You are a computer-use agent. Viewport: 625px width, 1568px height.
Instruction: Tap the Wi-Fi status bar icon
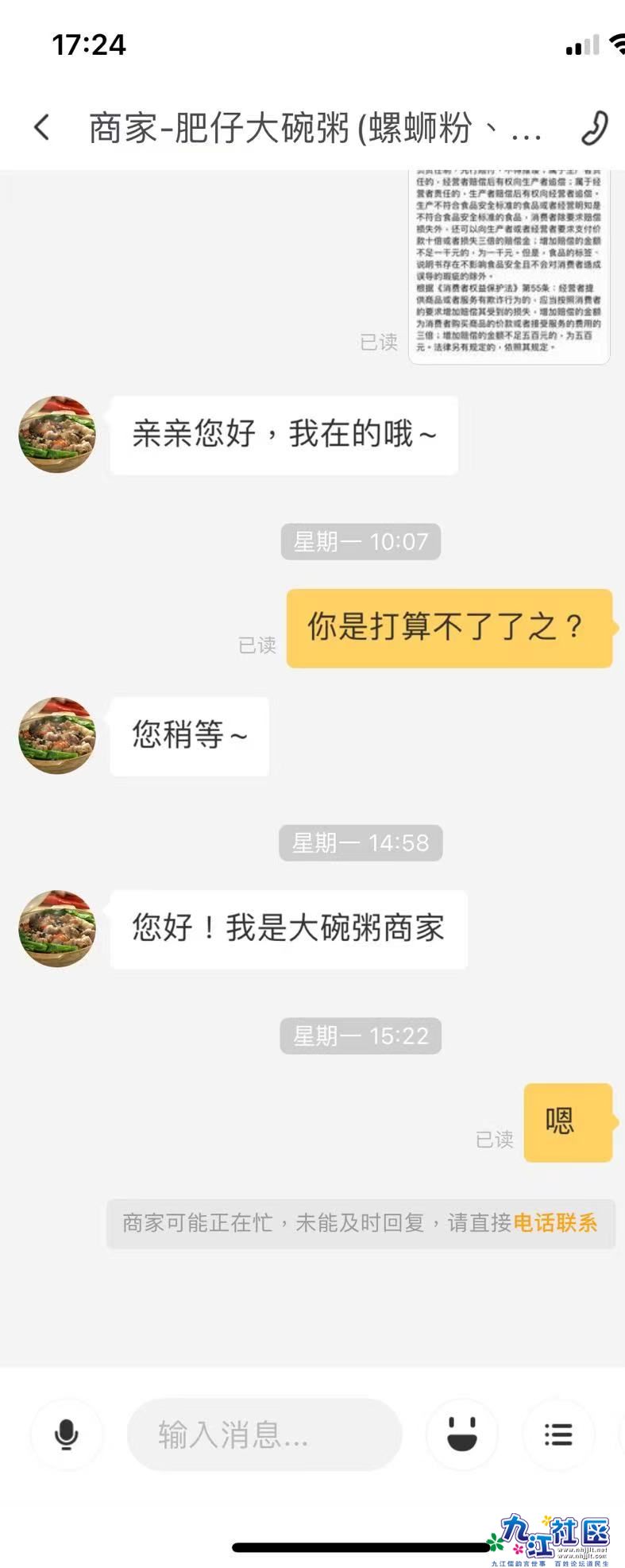(619, 45)
